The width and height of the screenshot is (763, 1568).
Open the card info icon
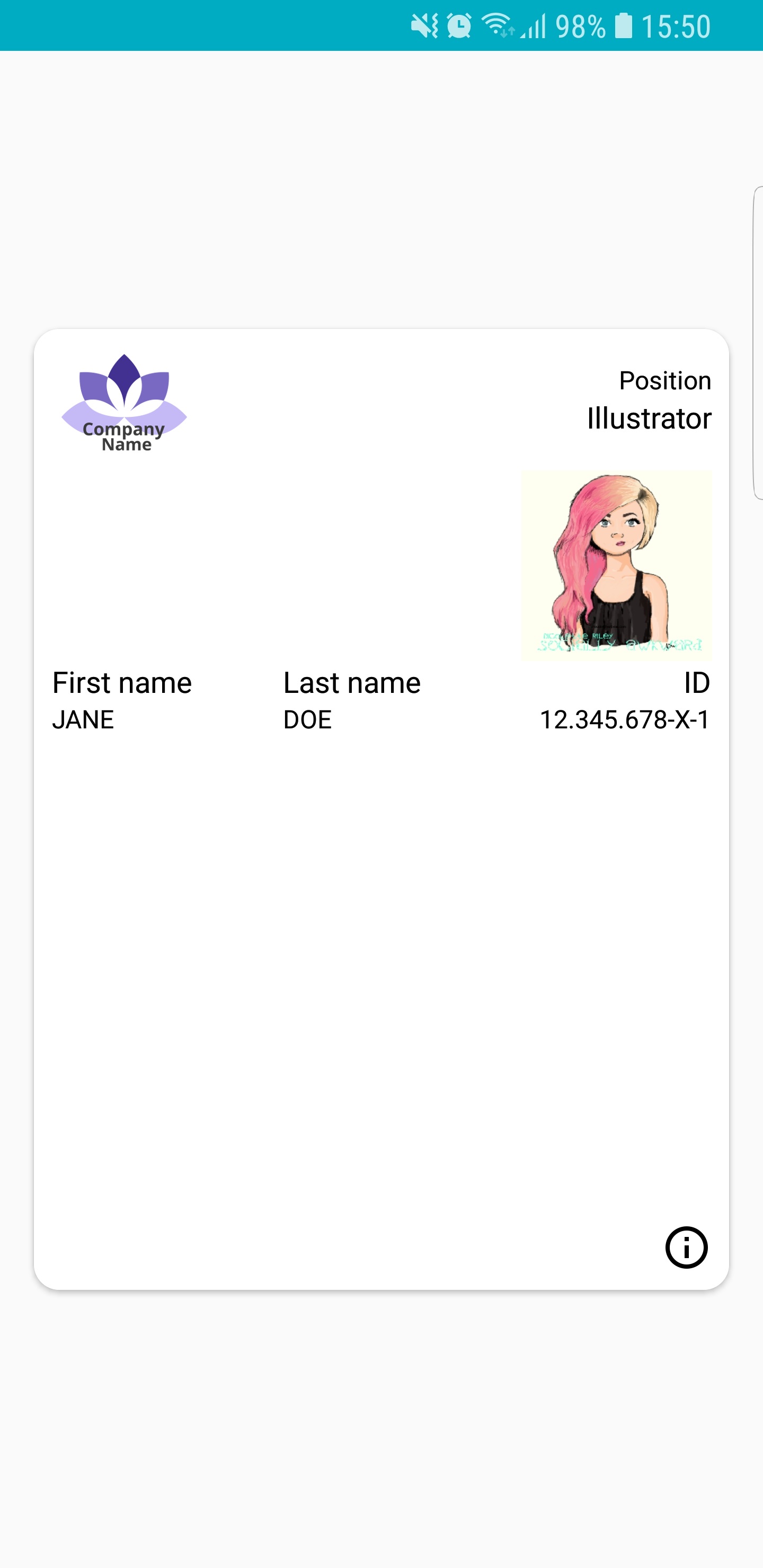point(686,1247)
